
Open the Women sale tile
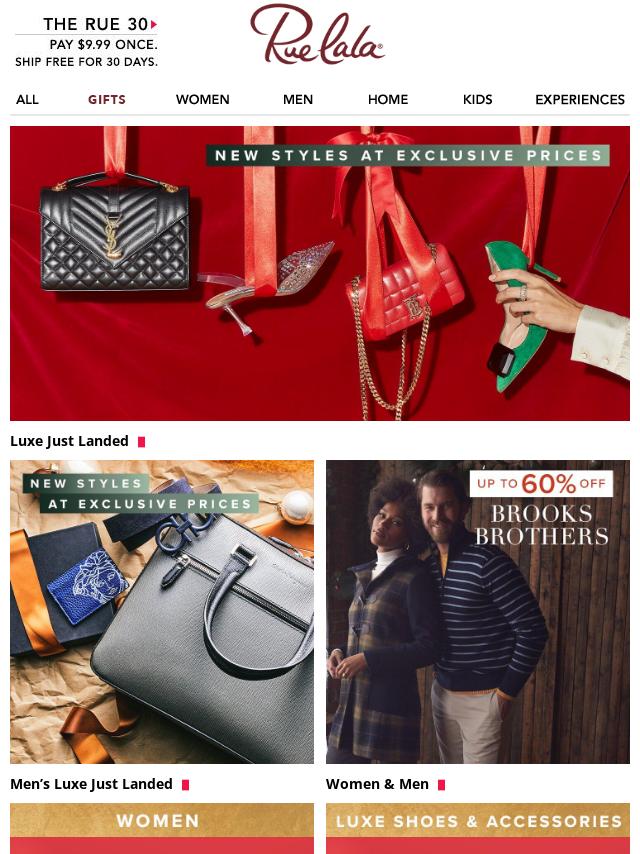[162, 828]
